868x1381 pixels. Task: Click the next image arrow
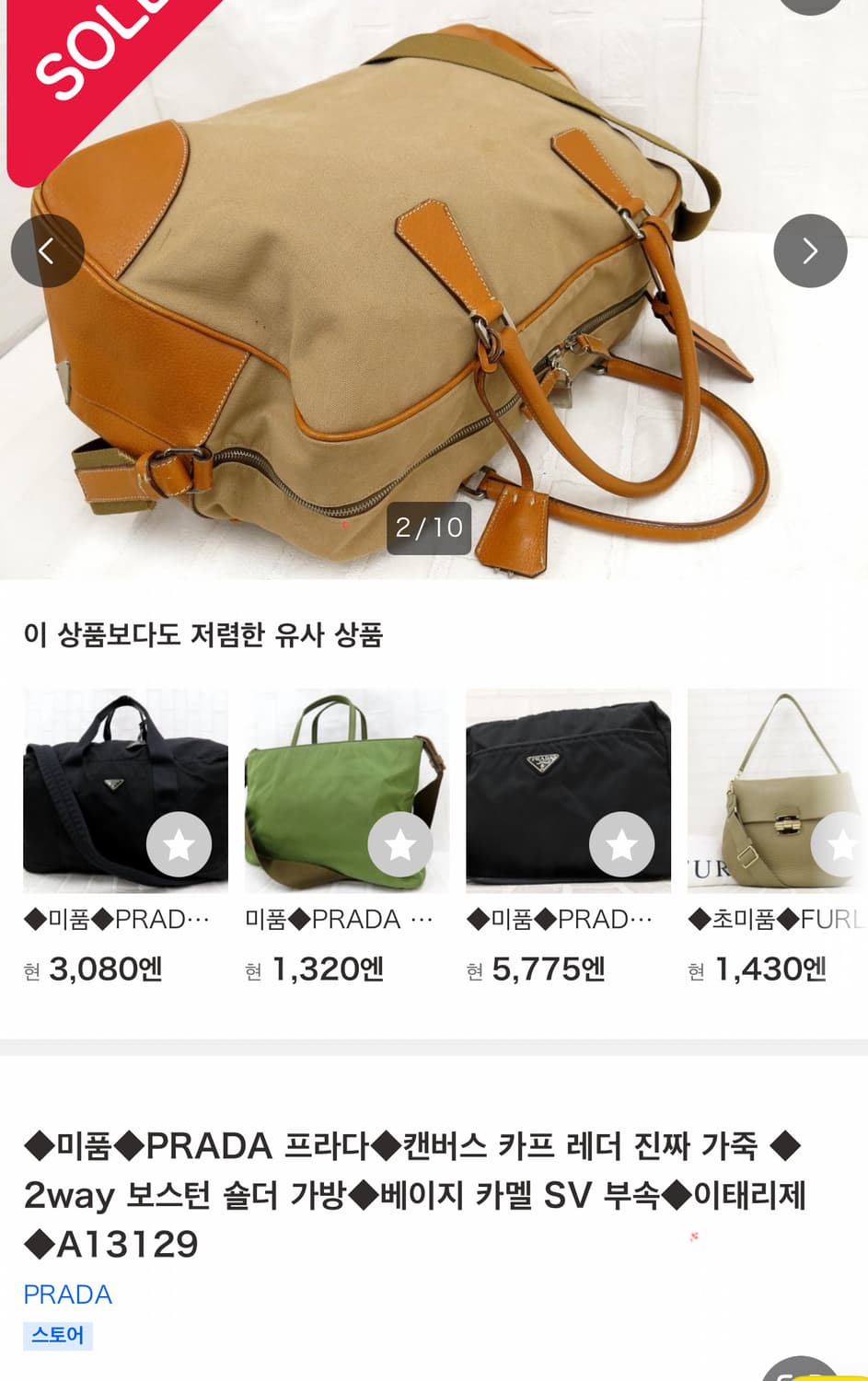(x=809, y=250)
